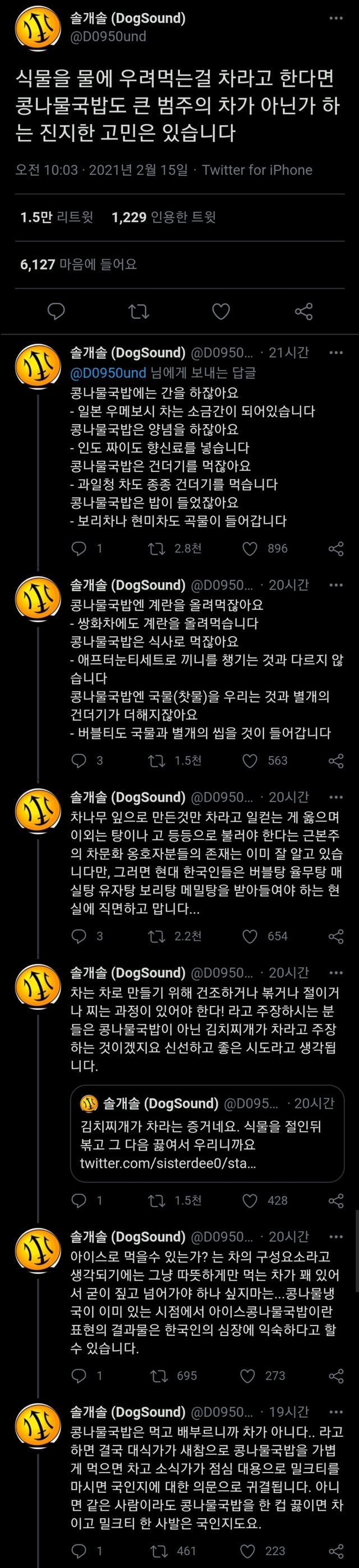
Task: Retweet the main tweet
Action: pos(139,312)
